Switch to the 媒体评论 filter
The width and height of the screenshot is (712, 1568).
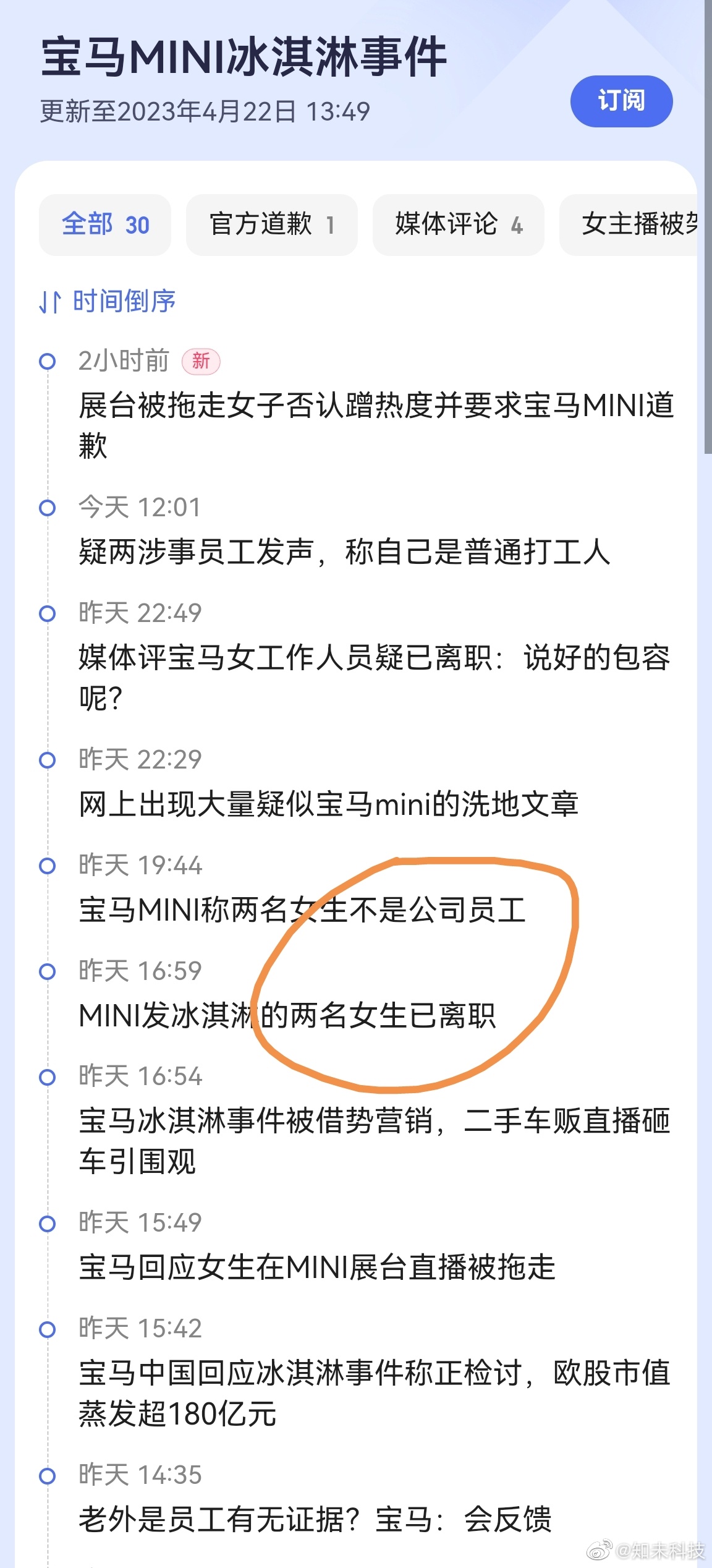[458, 225]
